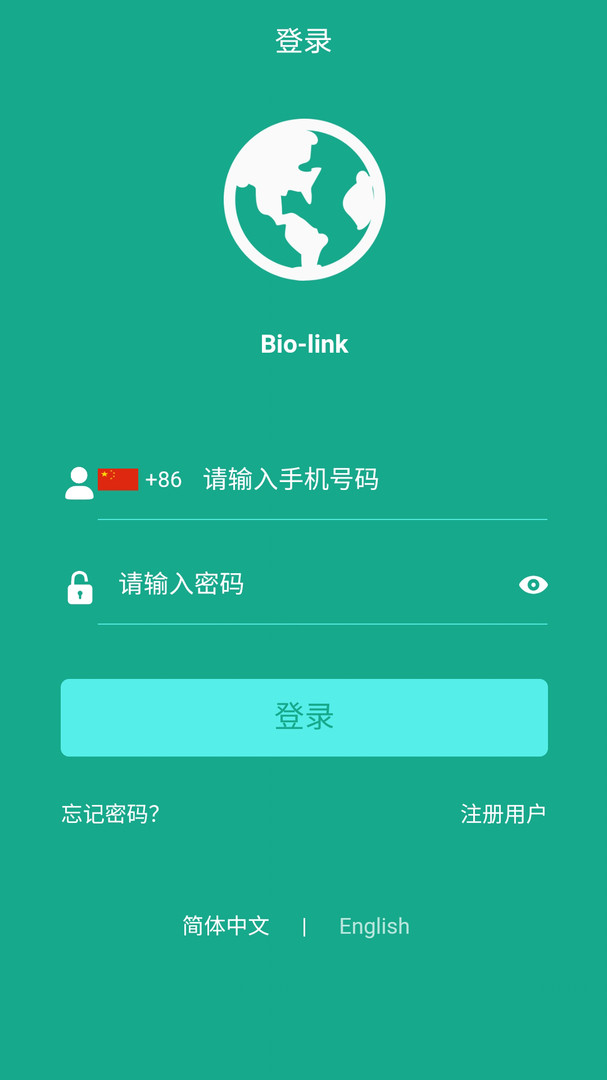Open 忘记密码? forgot password link
The width and height of the screenshot is (607, 1080).
[110, 813]
